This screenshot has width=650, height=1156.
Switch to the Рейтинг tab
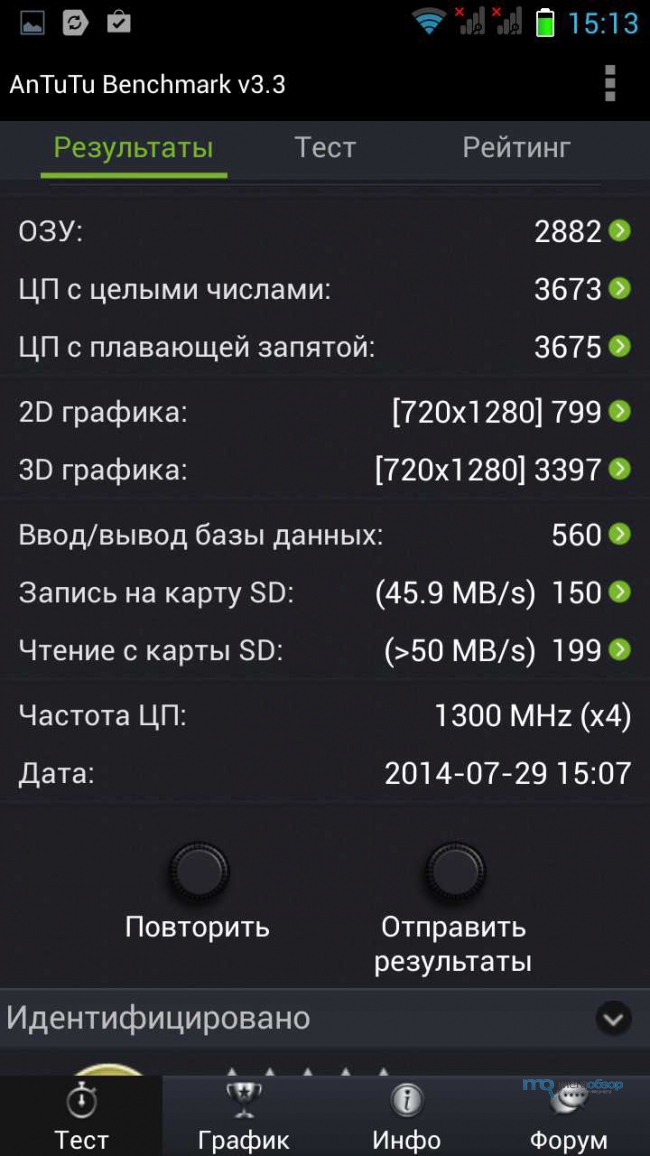[516, 148]
